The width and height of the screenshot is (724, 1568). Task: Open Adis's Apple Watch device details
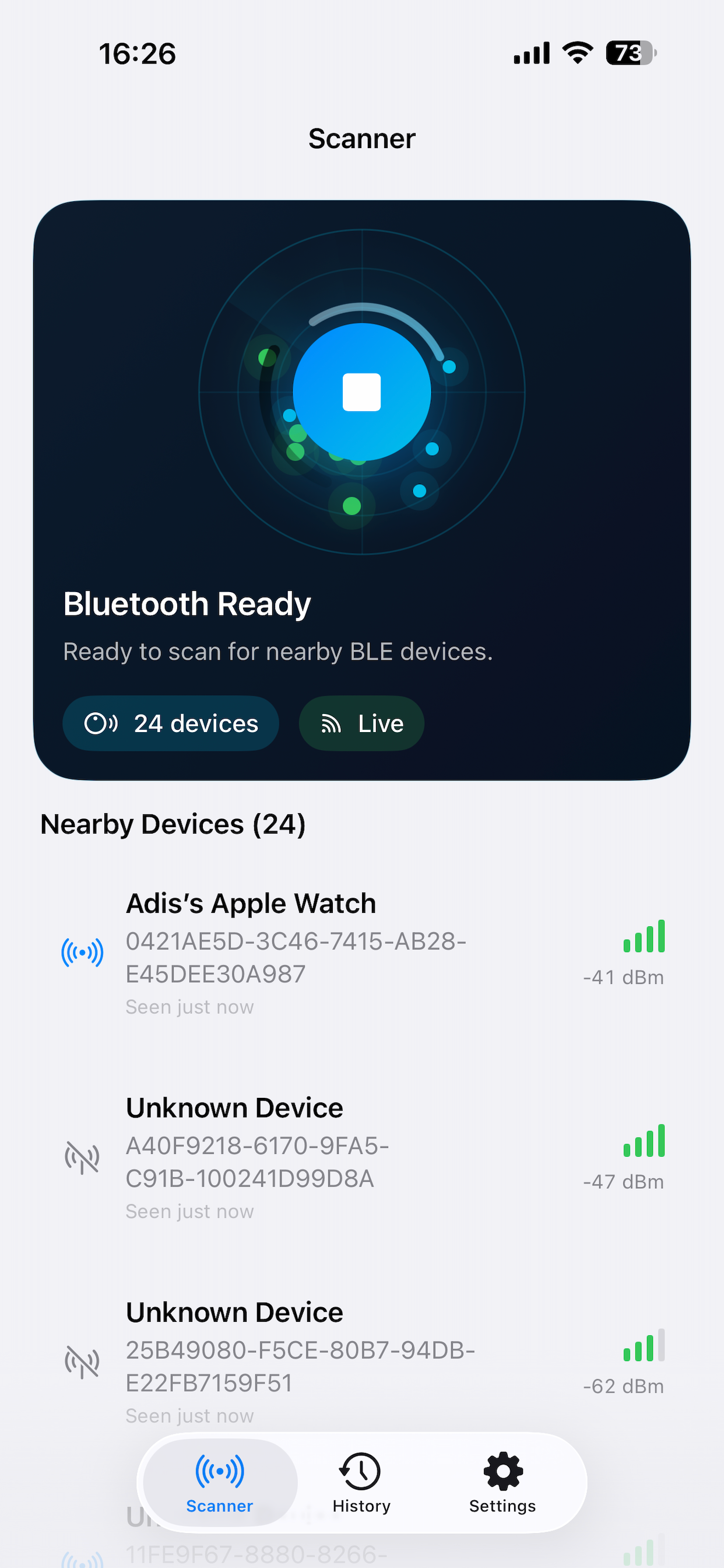click(362, 952)
